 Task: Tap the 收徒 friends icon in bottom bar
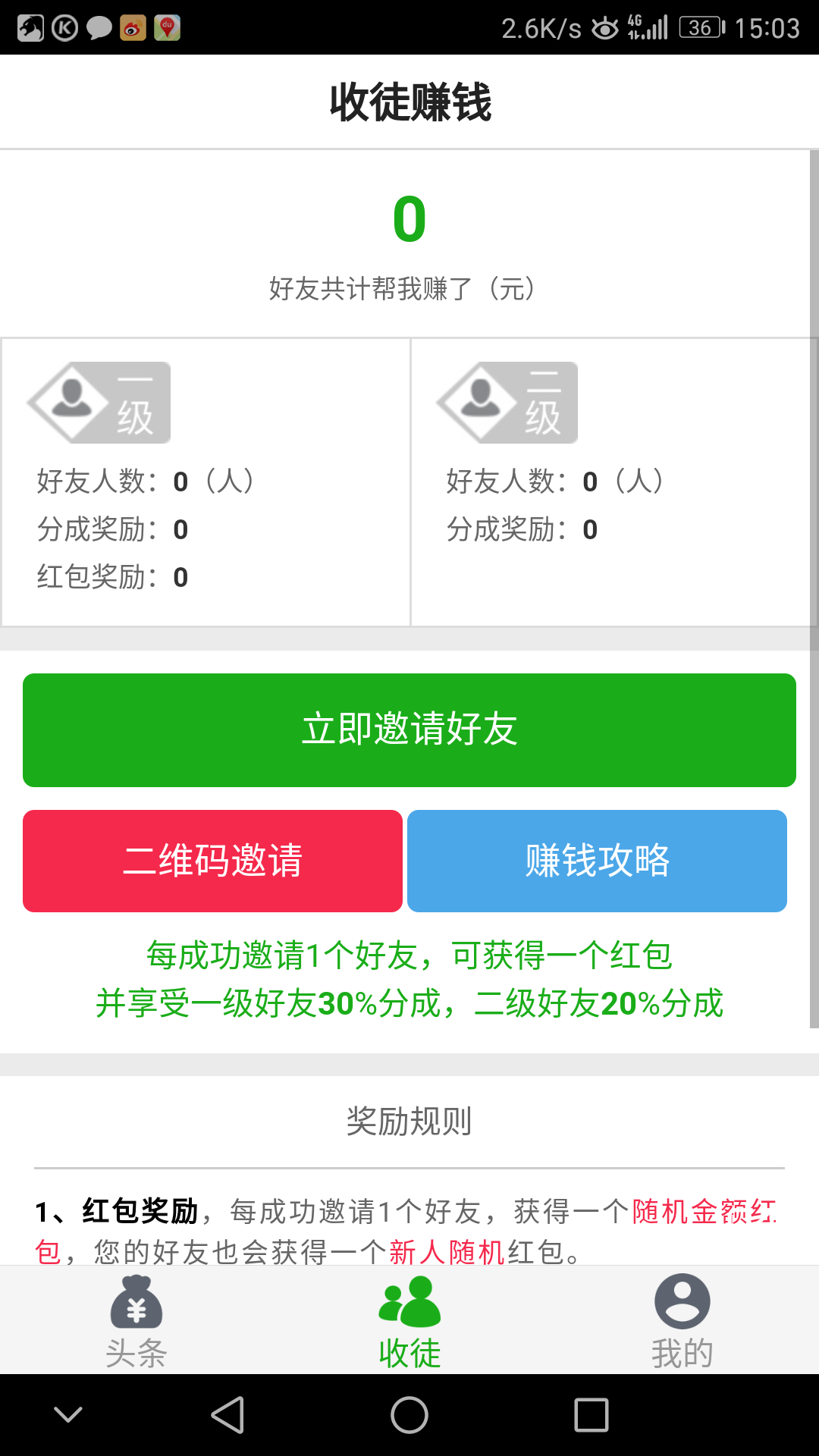(x=409, y=1301)
